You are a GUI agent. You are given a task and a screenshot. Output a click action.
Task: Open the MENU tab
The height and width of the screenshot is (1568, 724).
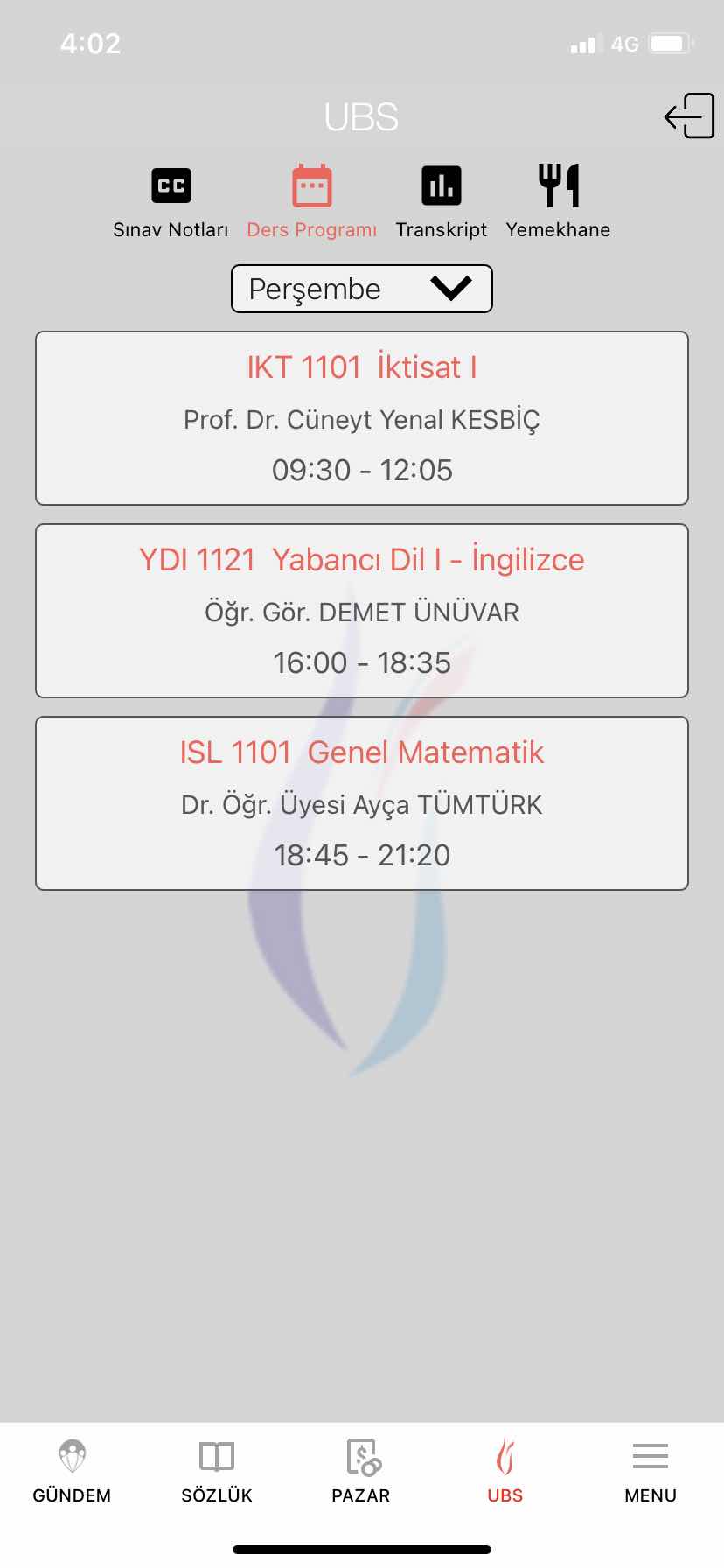[651, 1472]
